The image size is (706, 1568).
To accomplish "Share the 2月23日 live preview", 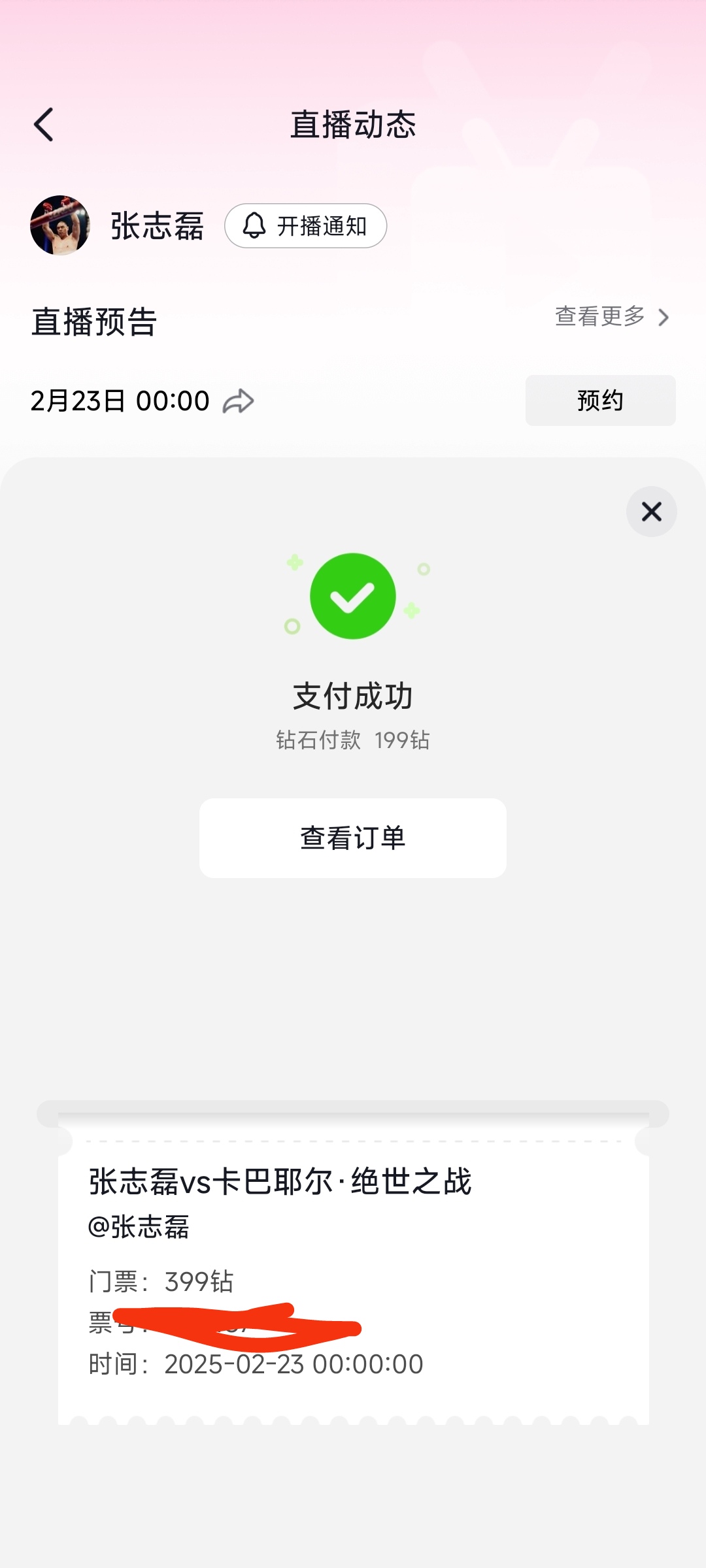I will tap(239, 401).
